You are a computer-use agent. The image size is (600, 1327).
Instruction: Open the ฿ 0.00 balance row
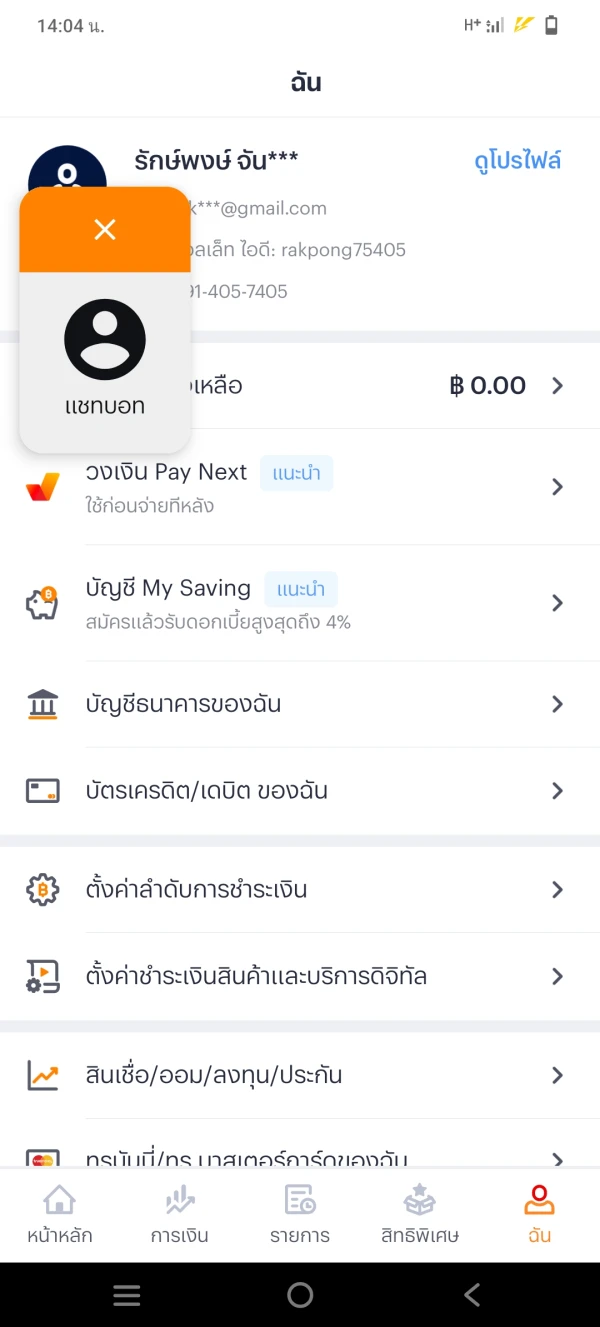(400, 386)
